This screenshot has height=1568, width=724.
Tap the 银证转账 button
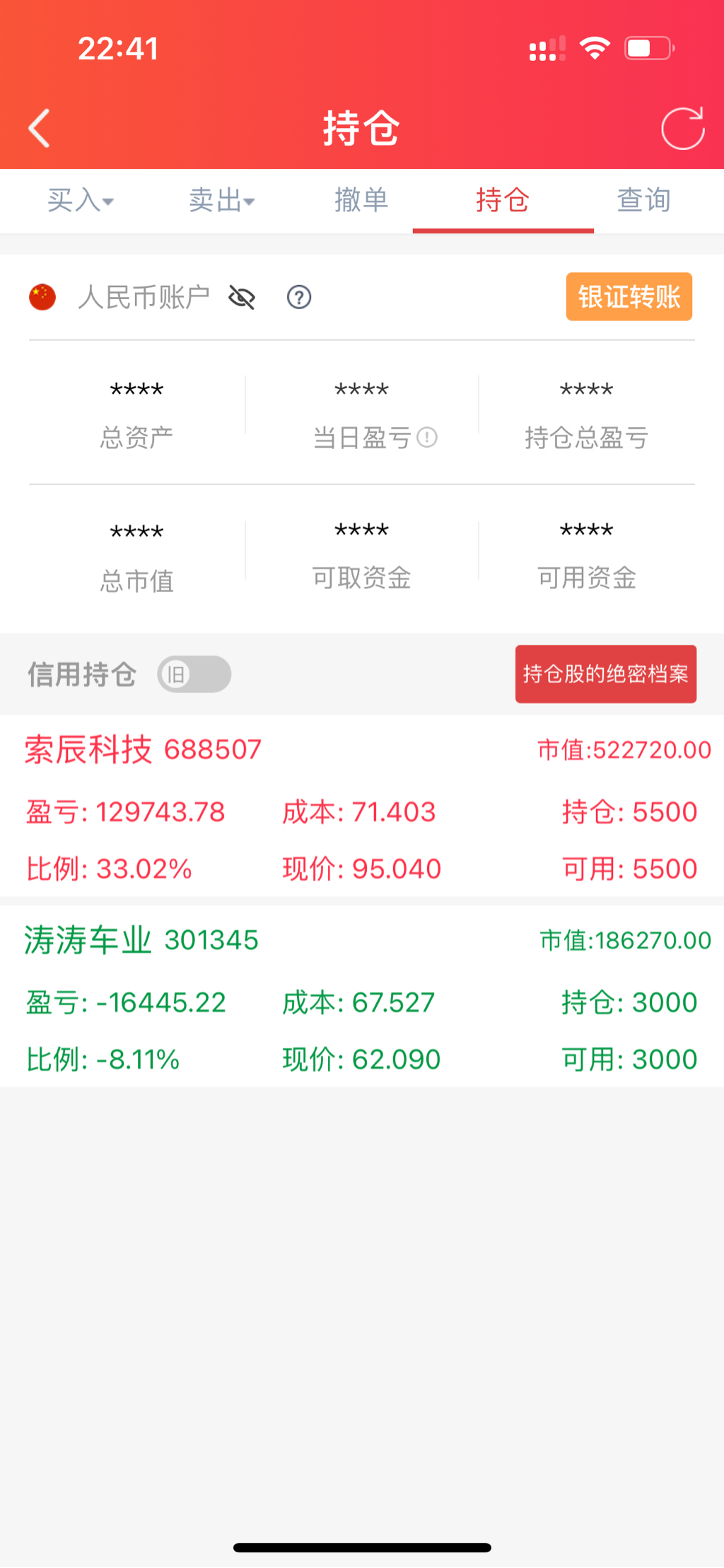click(x=629, y=297)
